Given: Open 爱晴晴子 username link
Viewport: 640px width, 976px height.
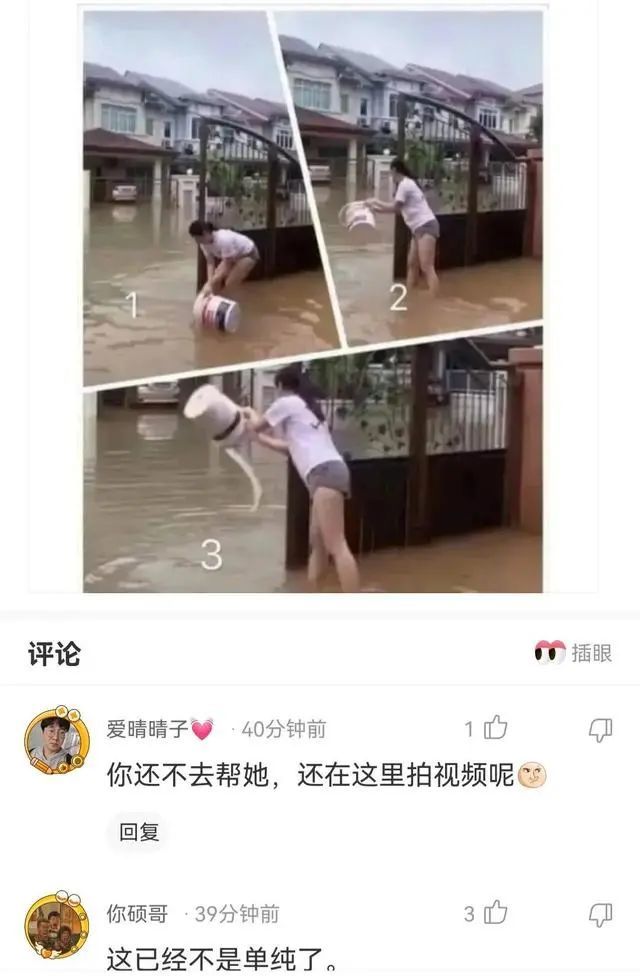Looking at the screenshot, I should (x=148, y=729).
